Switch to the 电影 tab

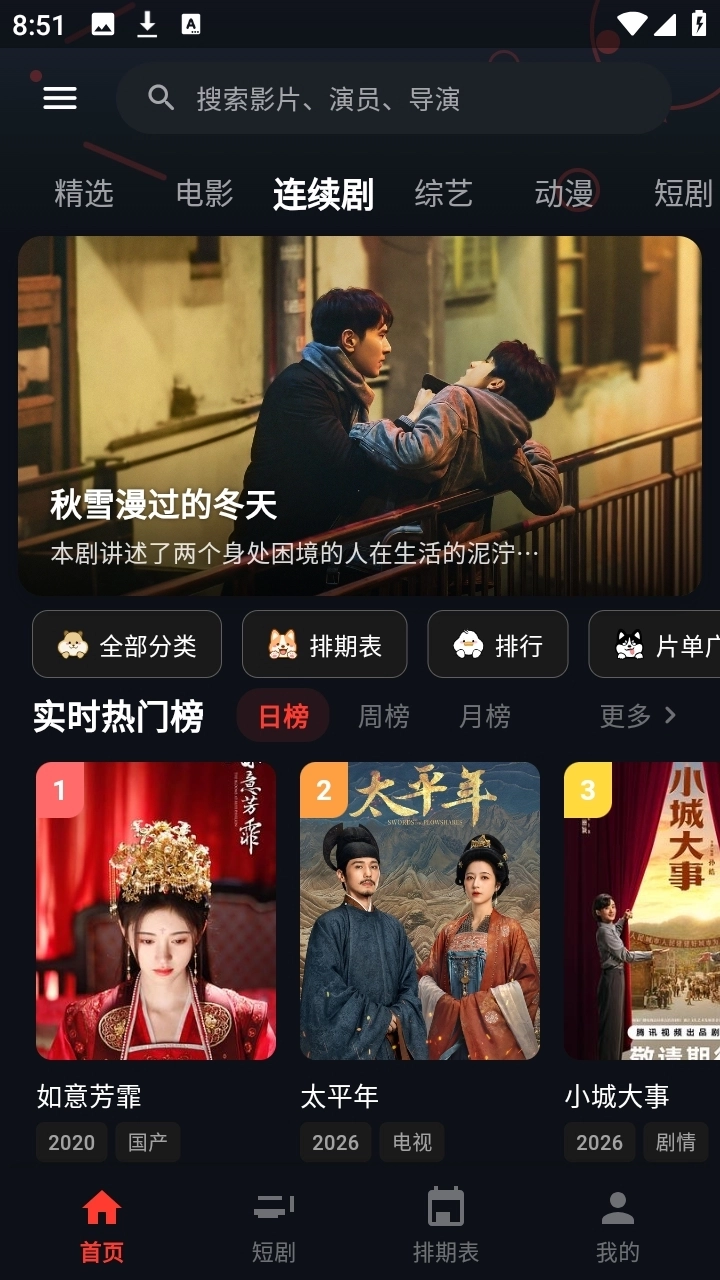[x=205, y=195]
